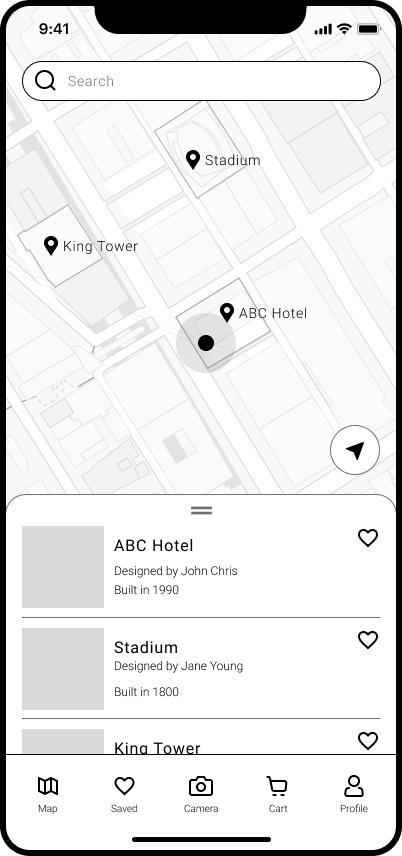Viewport: 402px width, 856px height.
Task: Select the Stadium map pin
Action: [192, 160]
